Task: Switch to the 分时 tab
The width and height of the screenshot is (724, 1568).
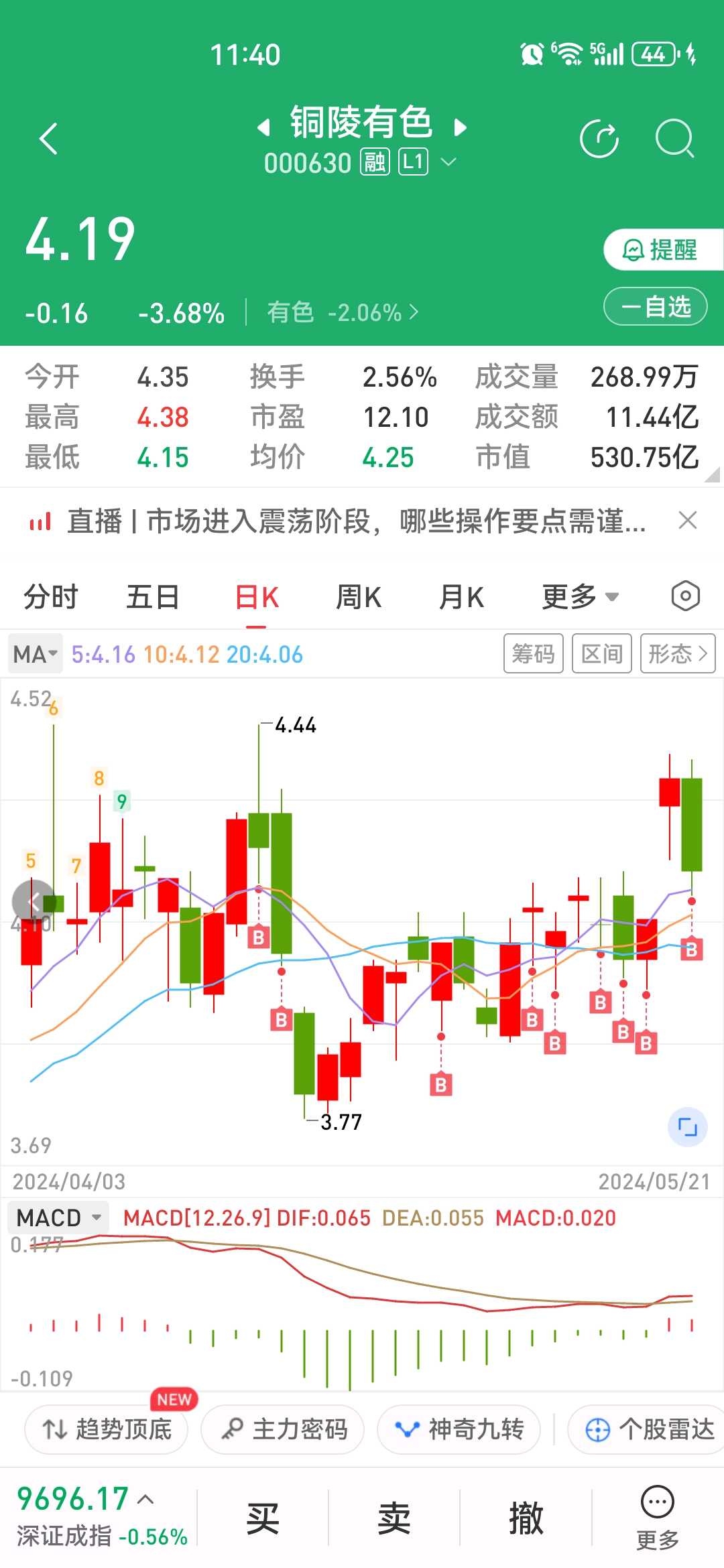Action: pos(51,596)
